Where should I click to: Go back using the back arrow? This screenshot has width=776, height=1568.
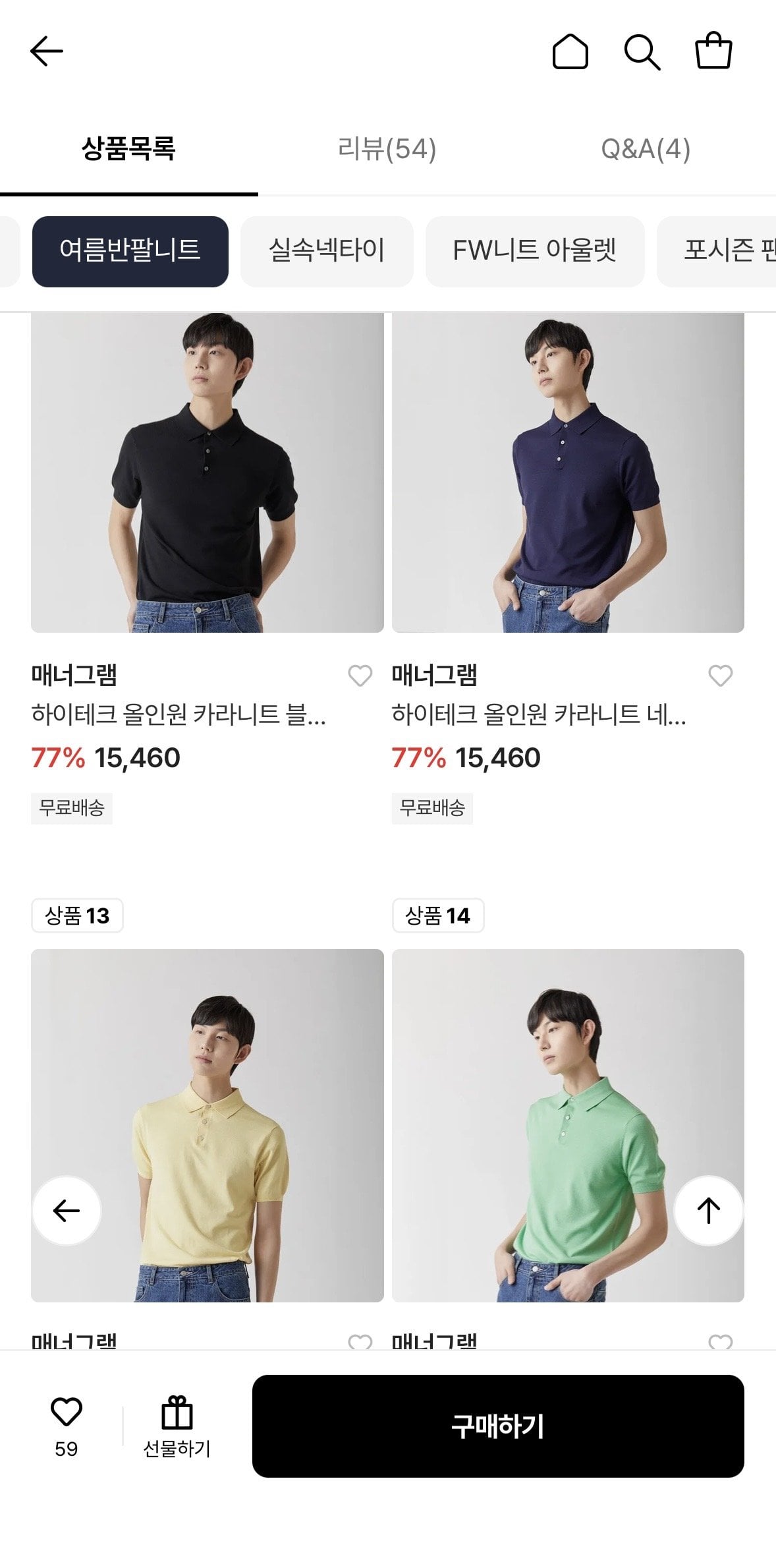(x=45, y=51)
